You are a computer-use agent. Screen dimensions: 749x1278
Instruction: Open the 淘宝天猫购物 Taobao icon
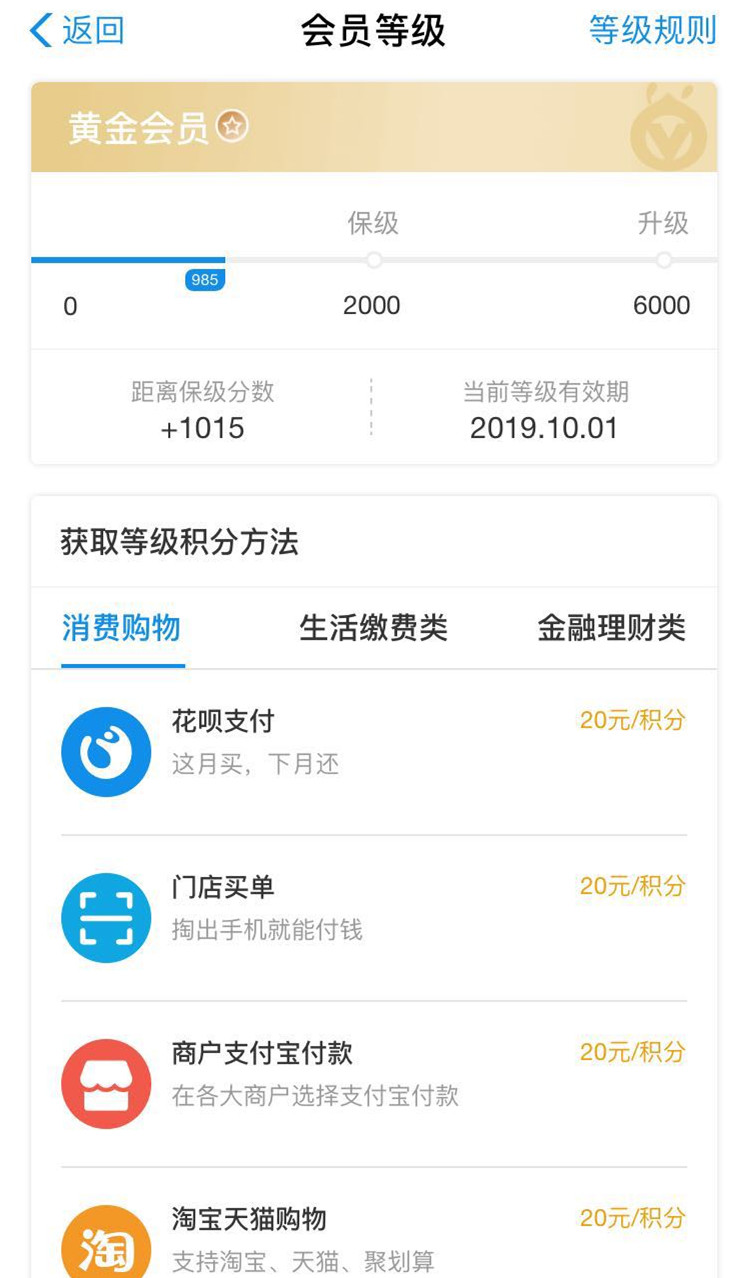point(106,1245)
